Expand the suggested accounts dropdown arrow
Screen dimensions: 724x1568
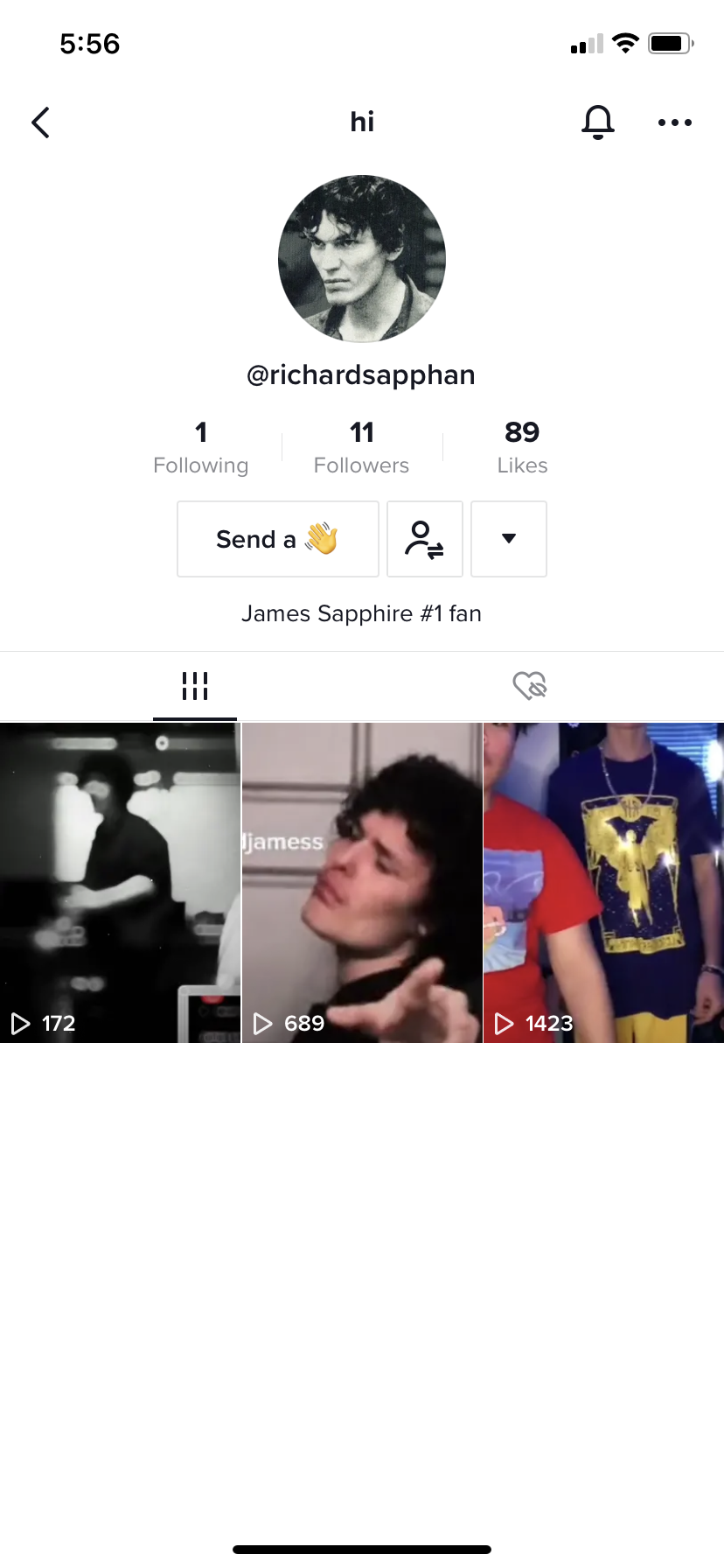click(x=509, y=539)
